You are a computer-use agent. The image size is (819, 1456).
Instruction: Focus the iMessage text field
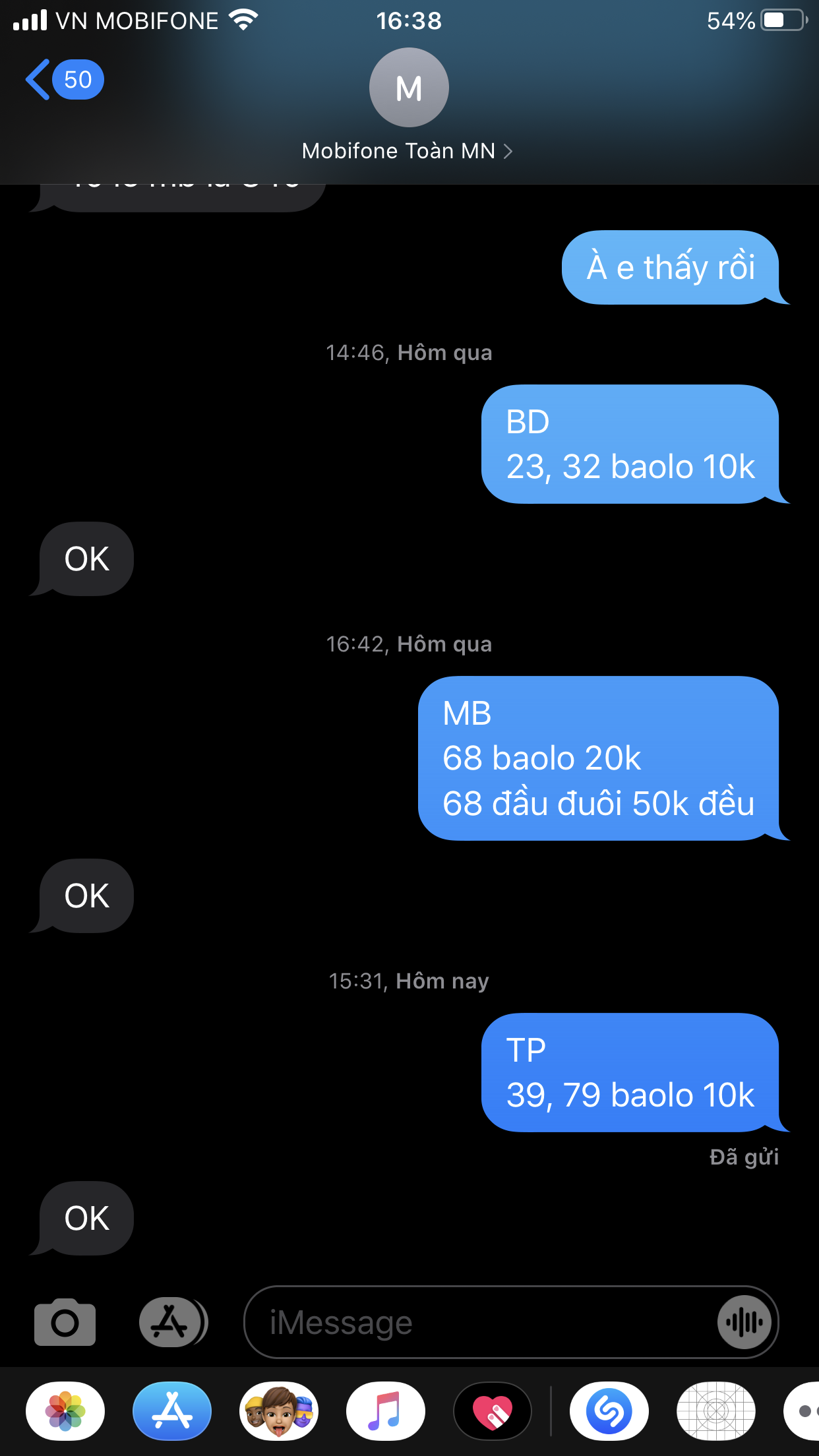coord(475,1322)
